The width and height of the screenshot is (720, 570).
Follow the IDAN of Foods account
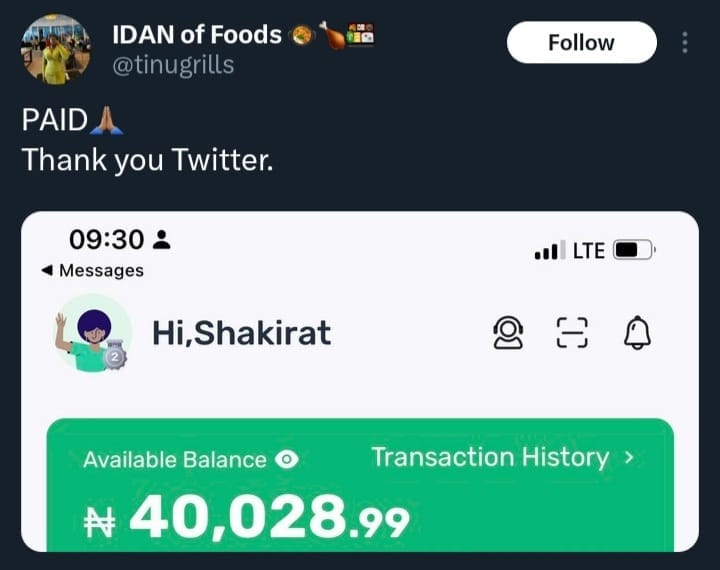581,43
